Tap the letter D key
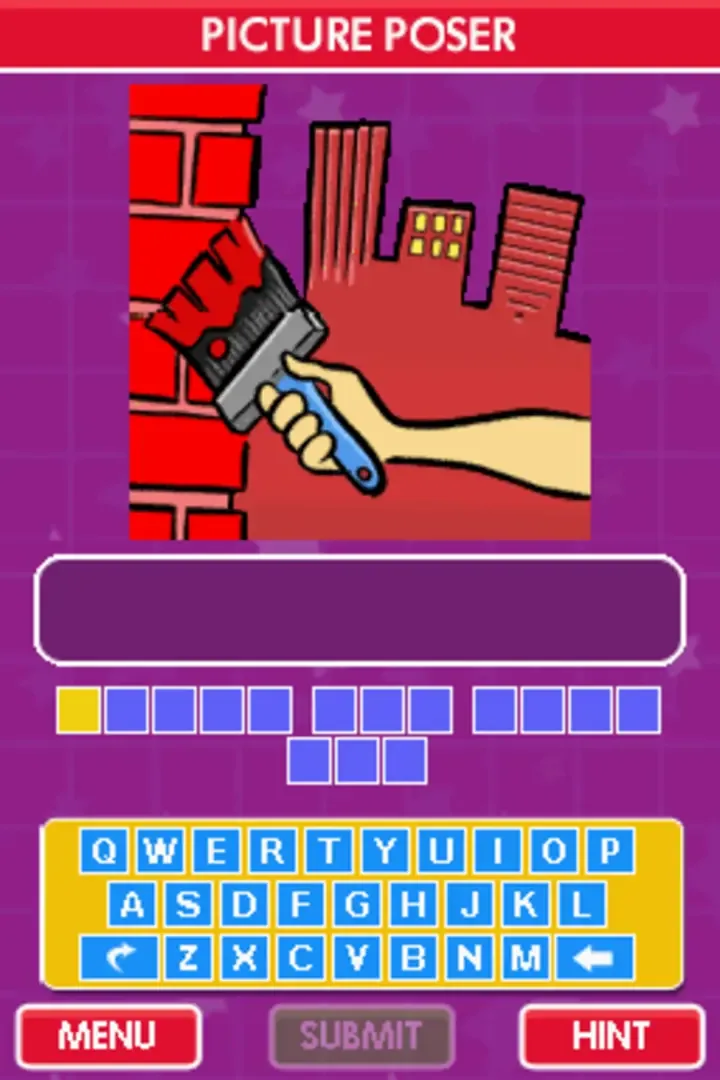This screenshot has height=1080, width=720. point(243,906)
